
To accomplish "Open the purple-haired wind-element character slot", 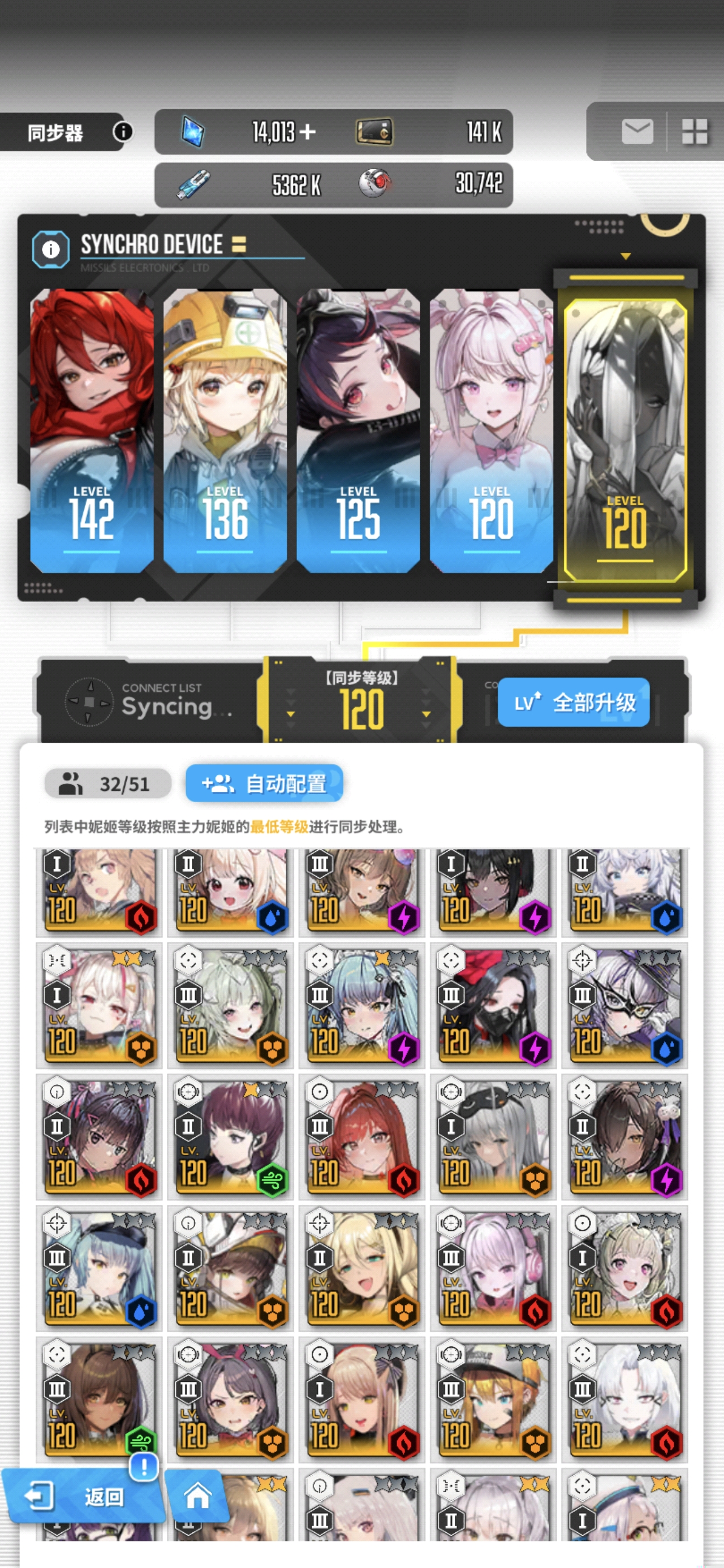I will 230,1136.
